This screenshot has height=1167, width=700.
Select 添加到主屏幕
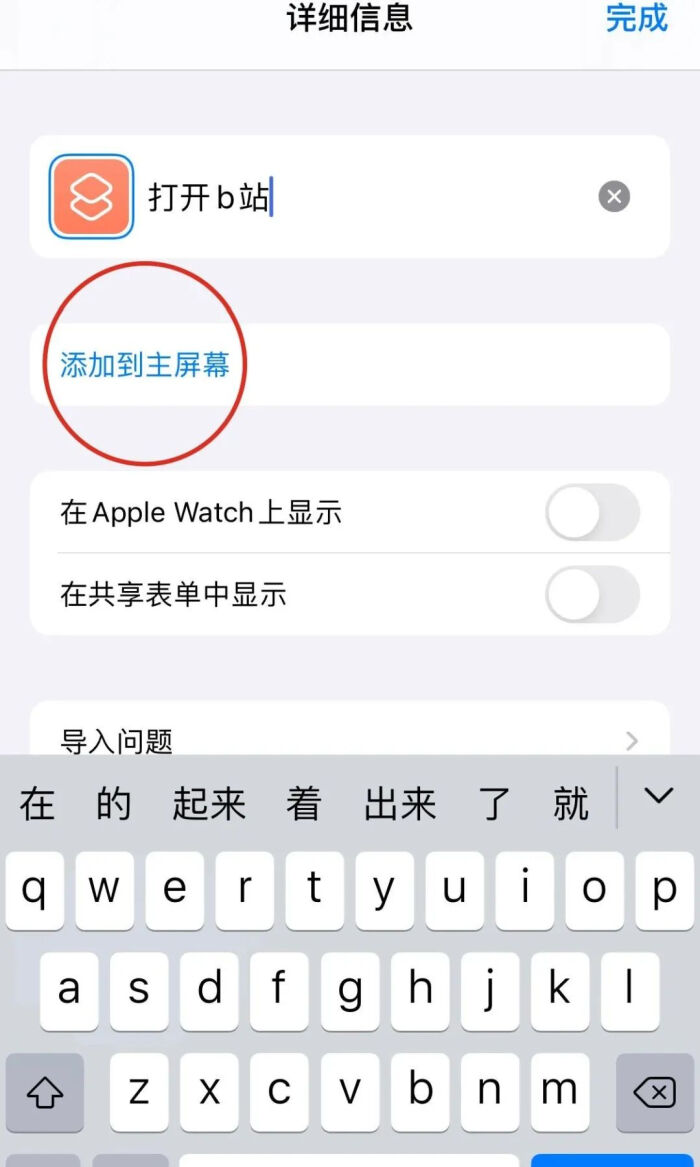click(145, 365)
